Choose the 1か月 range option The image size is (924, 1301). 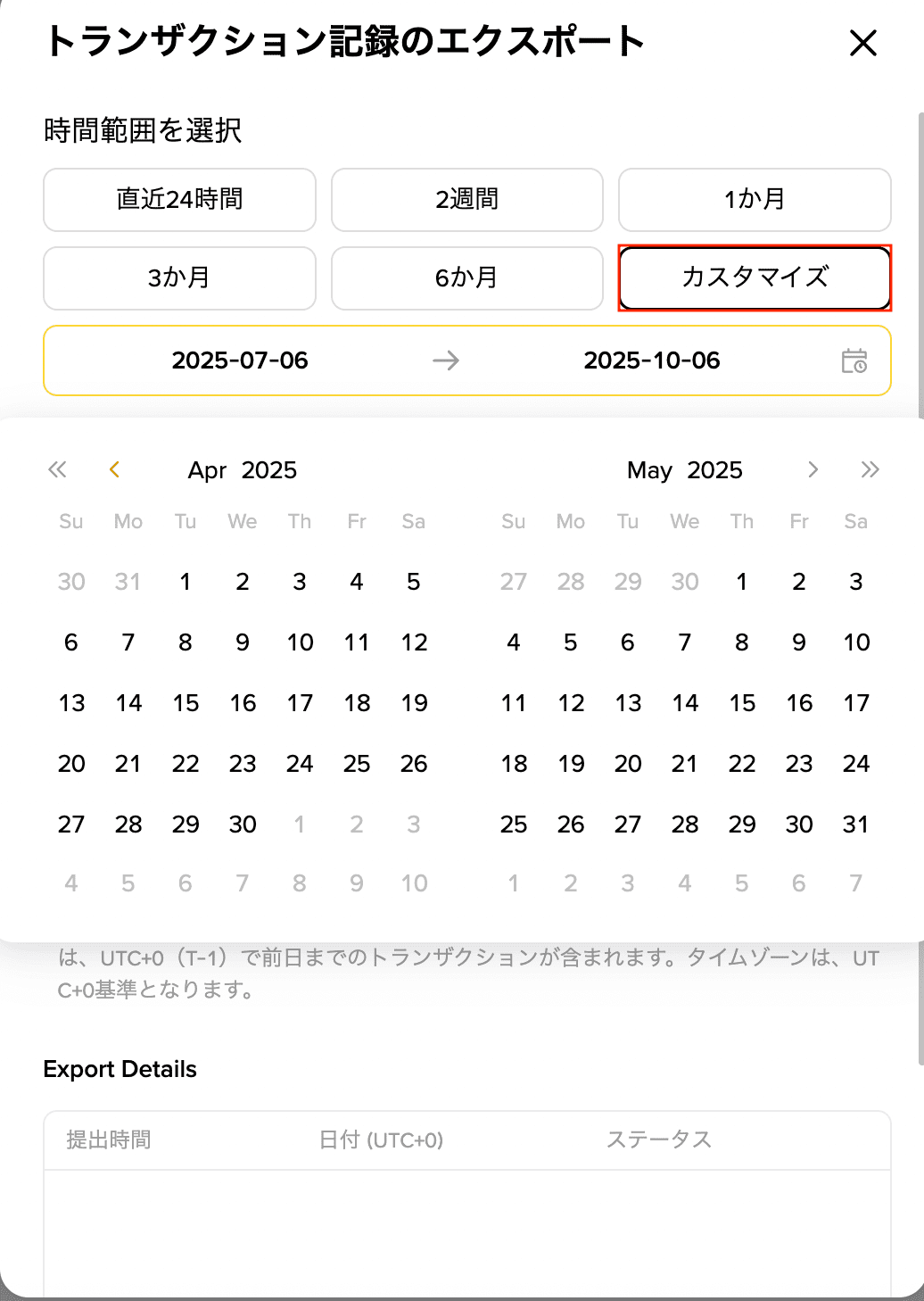[x=754, y=200]
